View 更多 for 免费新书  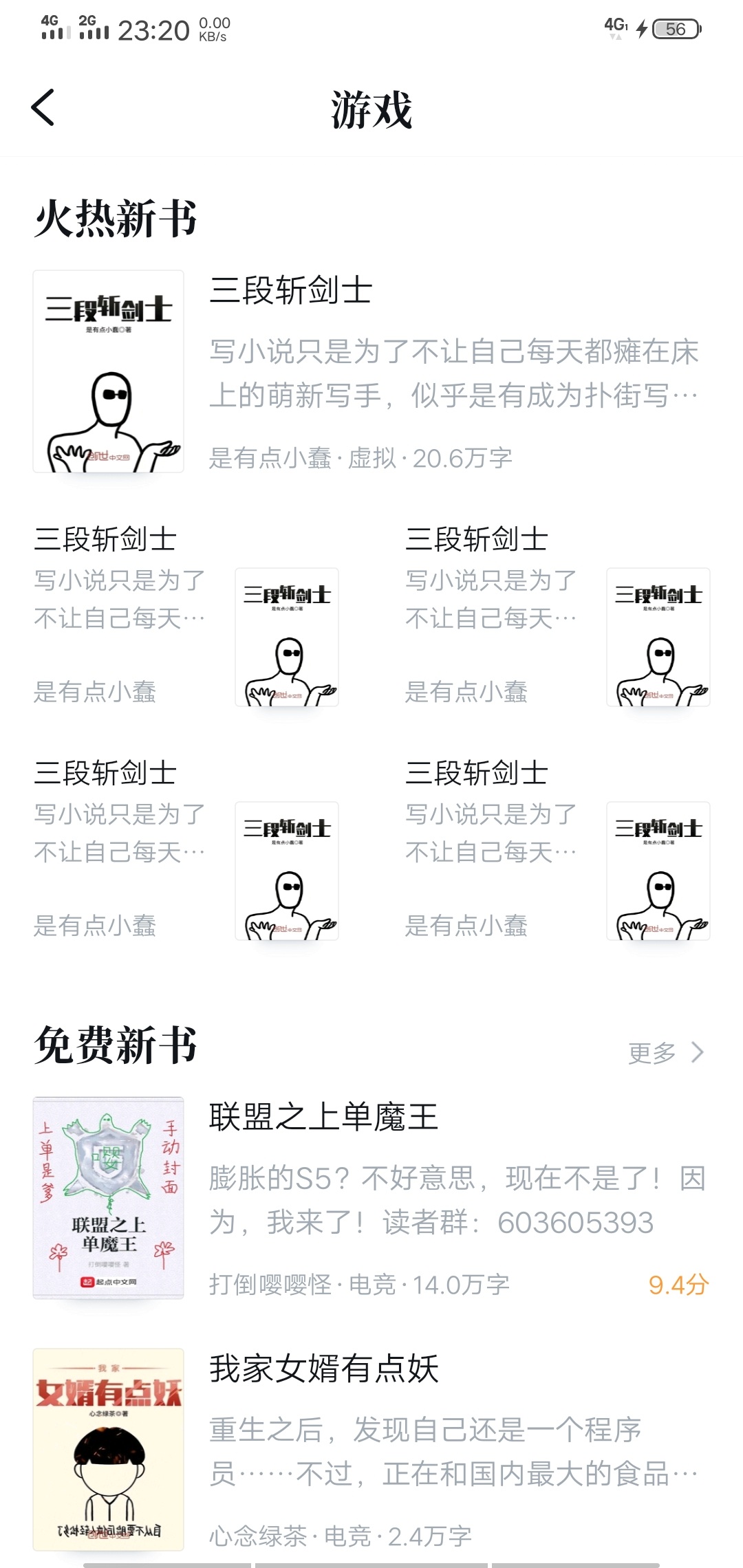[665, 1052]
